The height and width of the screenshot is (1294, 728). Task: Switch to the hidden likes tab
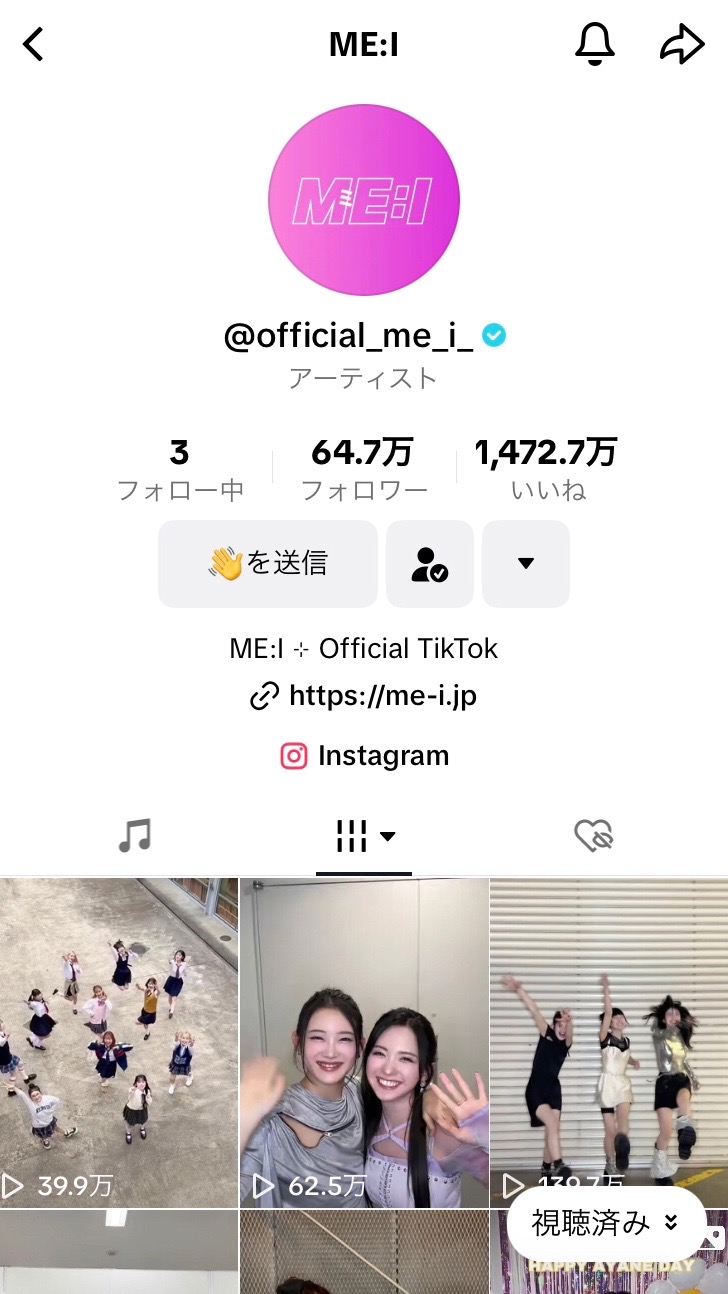point(593,835)
